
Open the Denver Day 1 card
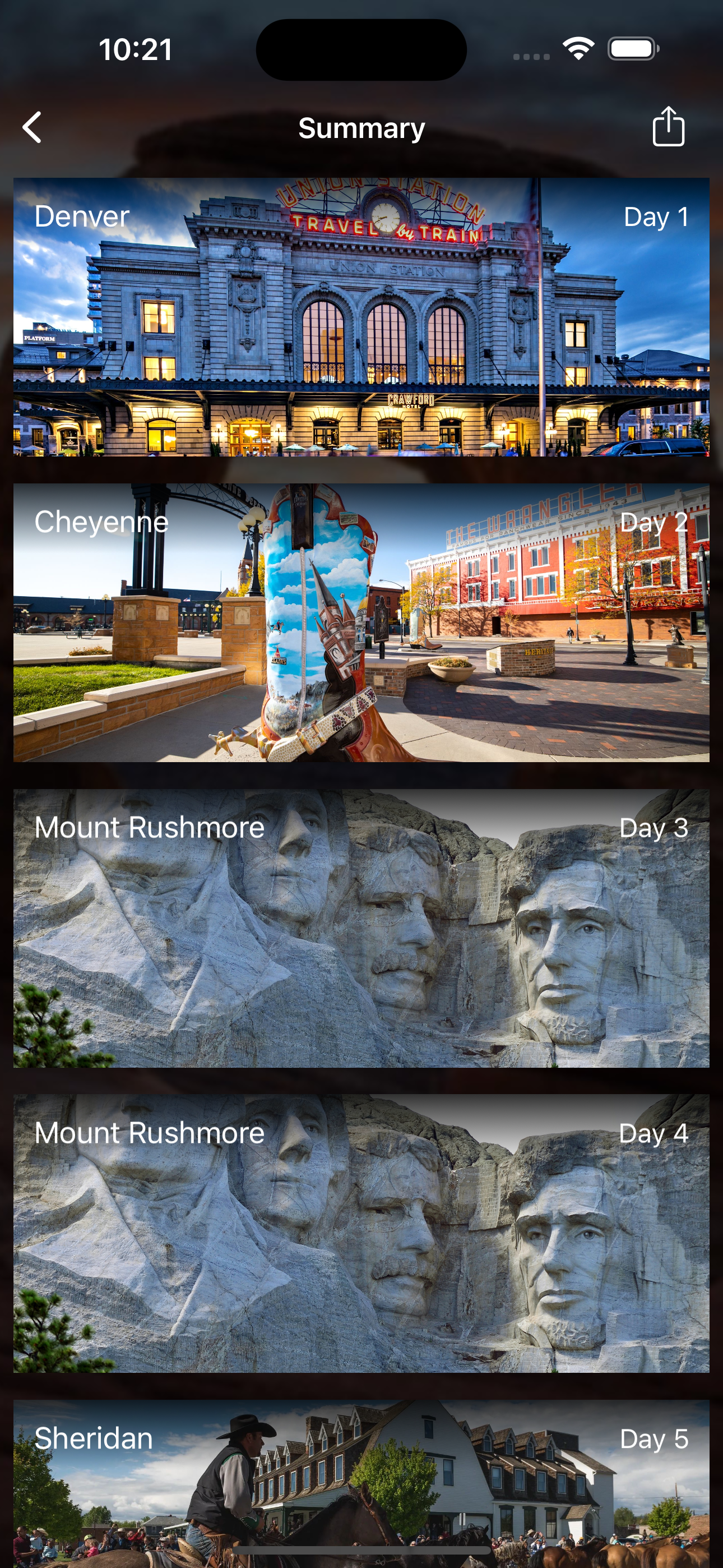[x=361, y=318]
